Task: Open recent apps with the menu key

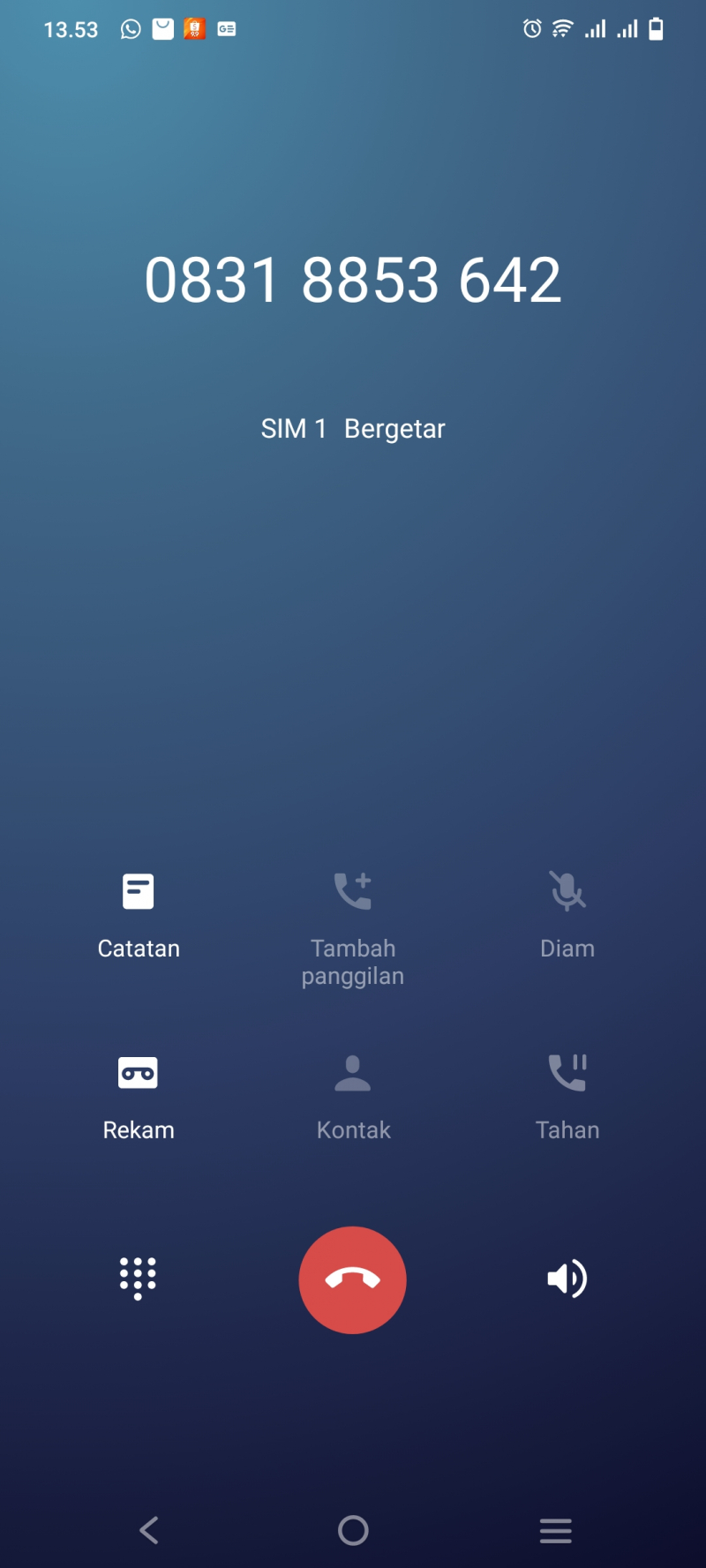Action: tap(555, 1531)
